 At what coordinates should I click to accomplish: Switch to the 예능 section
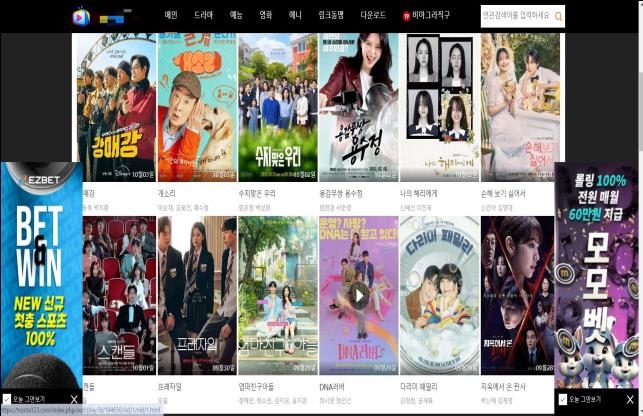(x=236, y=16)
